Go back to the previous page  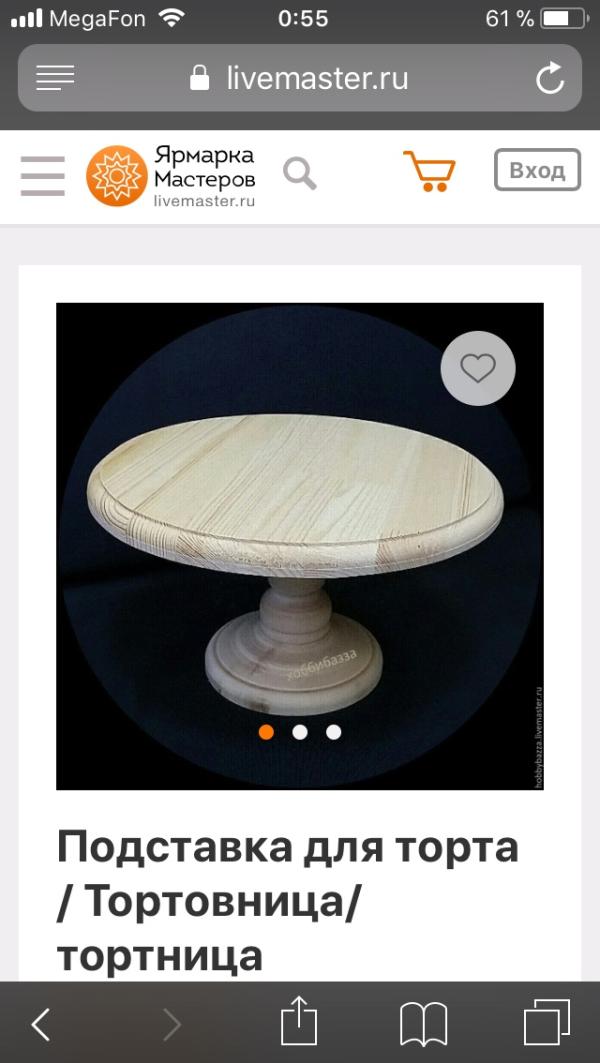point(41,1024)
